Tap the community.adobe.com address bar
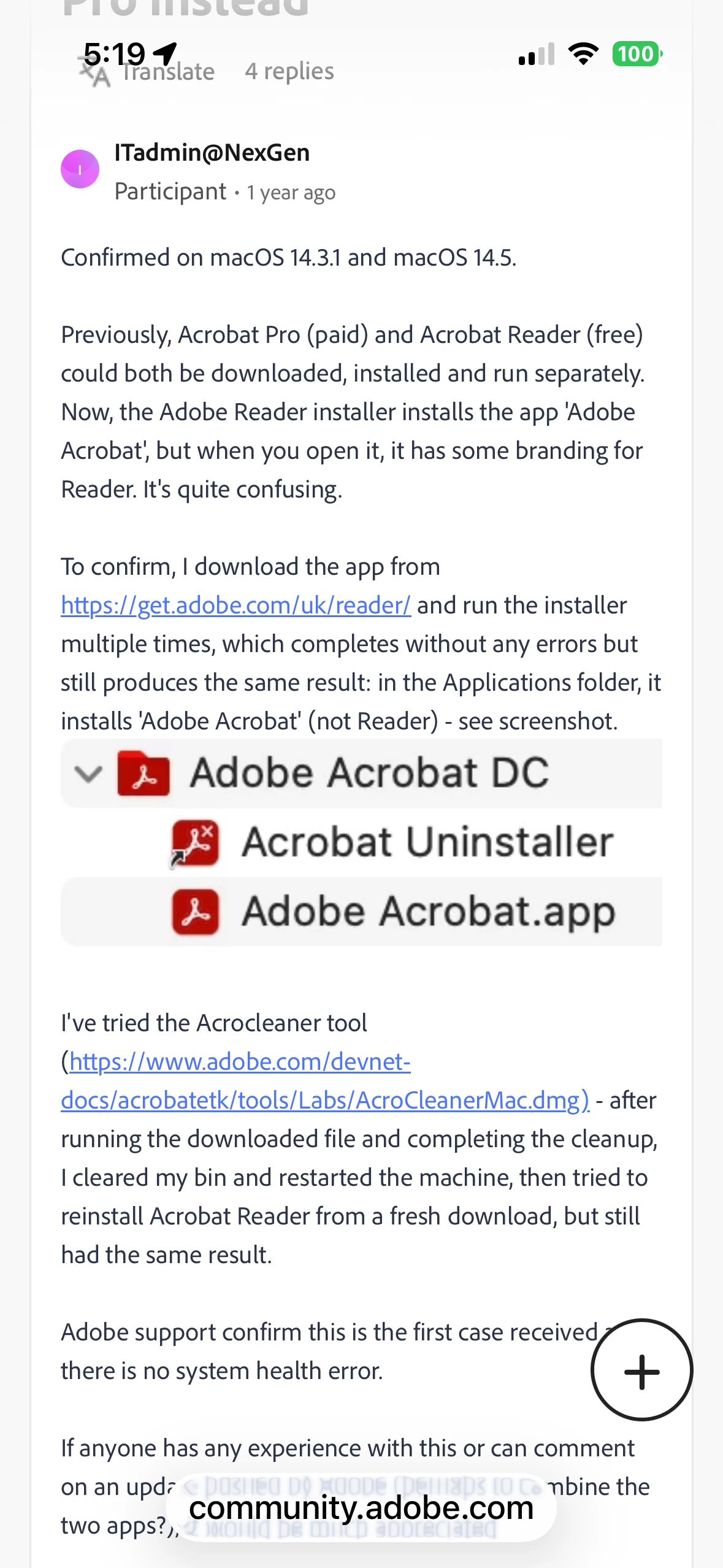This screenshot has width=723, height=1568. pos(361,1508)
